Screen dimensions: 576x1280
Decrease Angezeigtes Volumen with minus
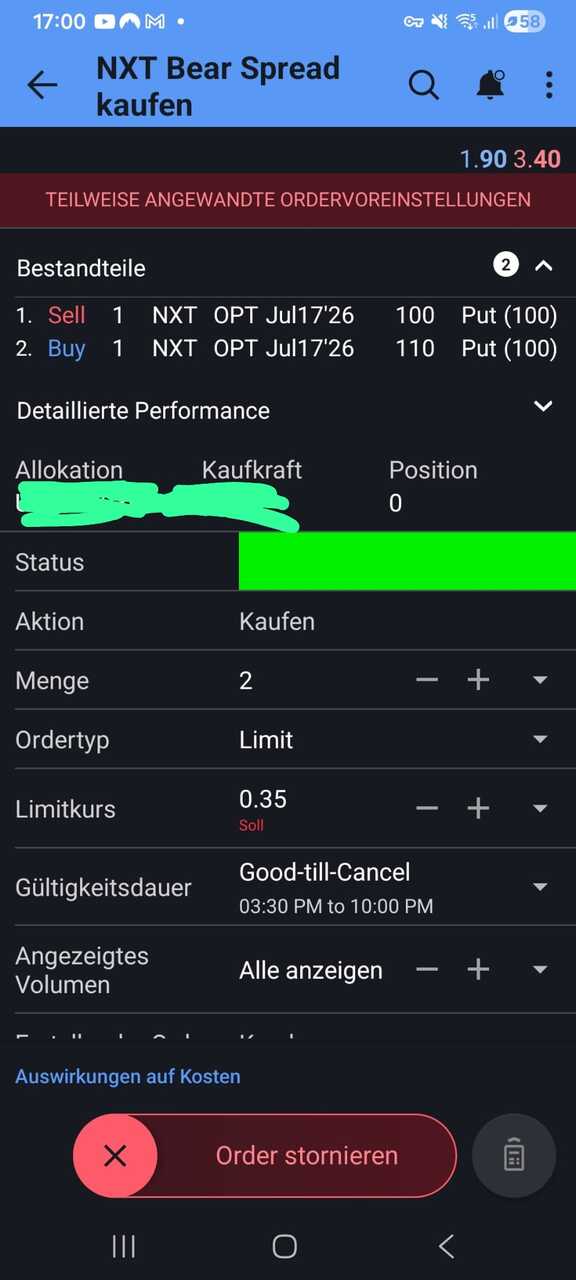click(427, 969)
